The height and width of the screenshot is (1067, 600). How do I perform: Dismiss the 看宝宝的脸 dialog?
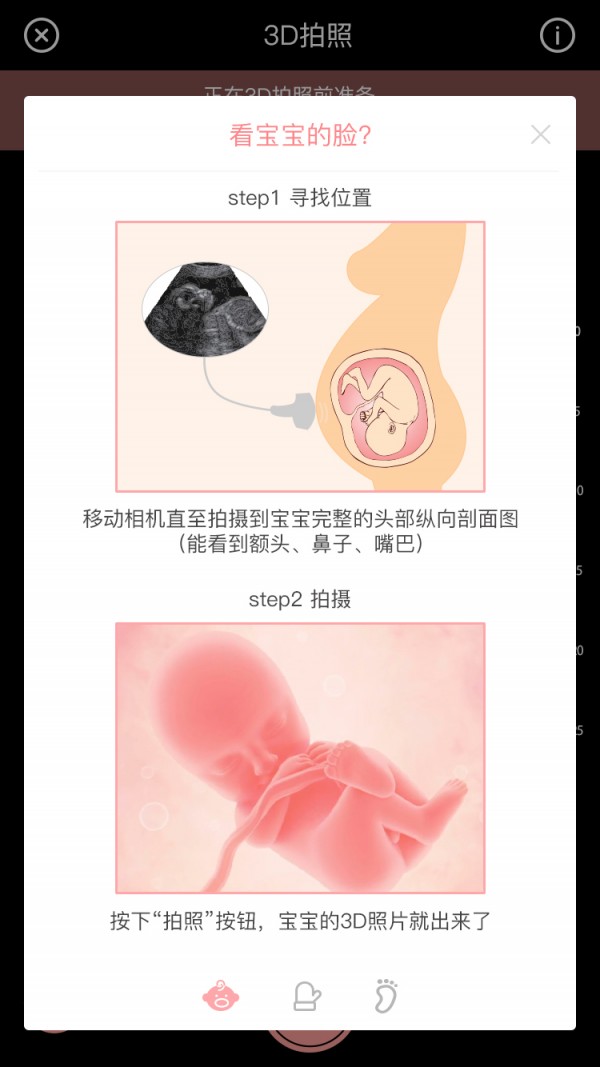[540, 135]
